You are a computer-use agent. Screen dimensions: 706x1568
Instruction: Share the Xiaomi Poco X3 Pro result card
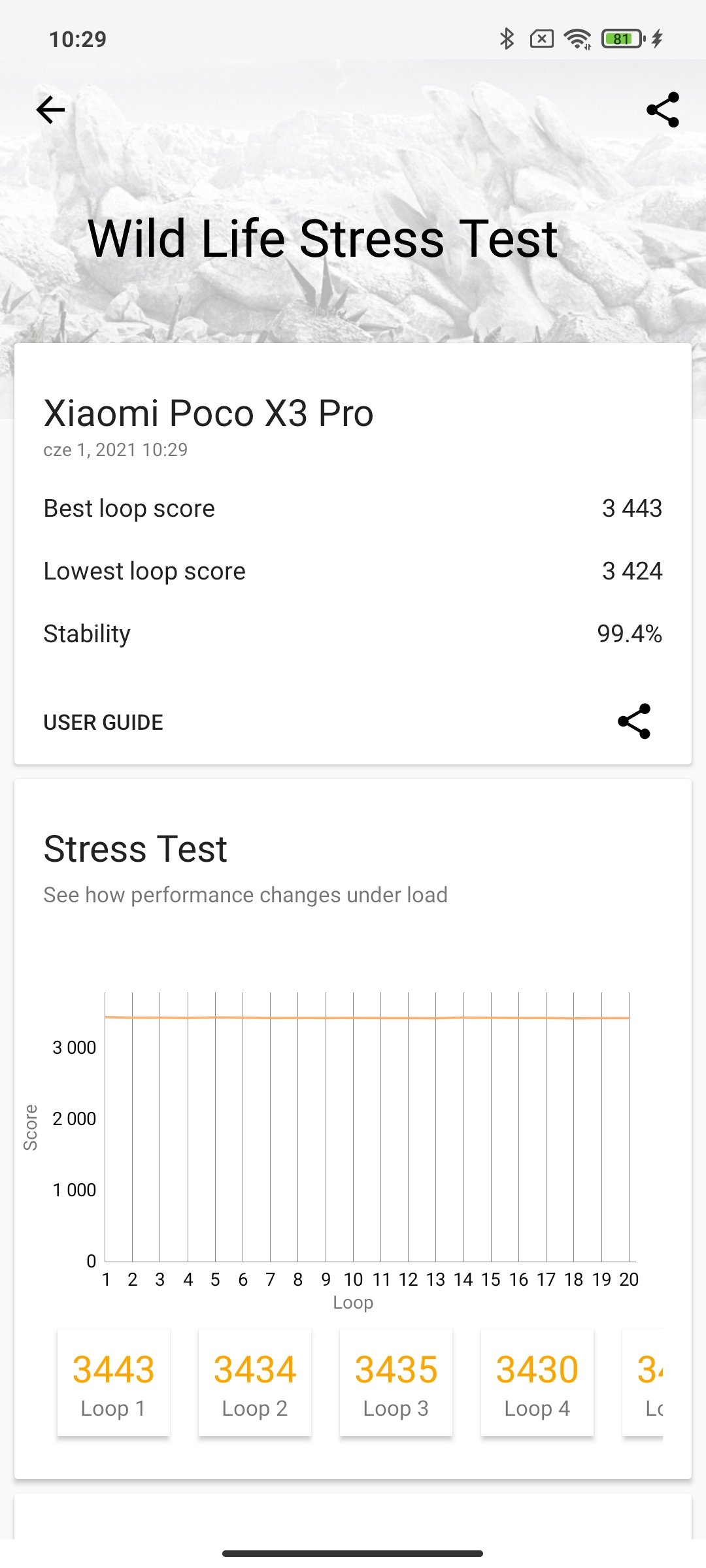coord(634,721)
